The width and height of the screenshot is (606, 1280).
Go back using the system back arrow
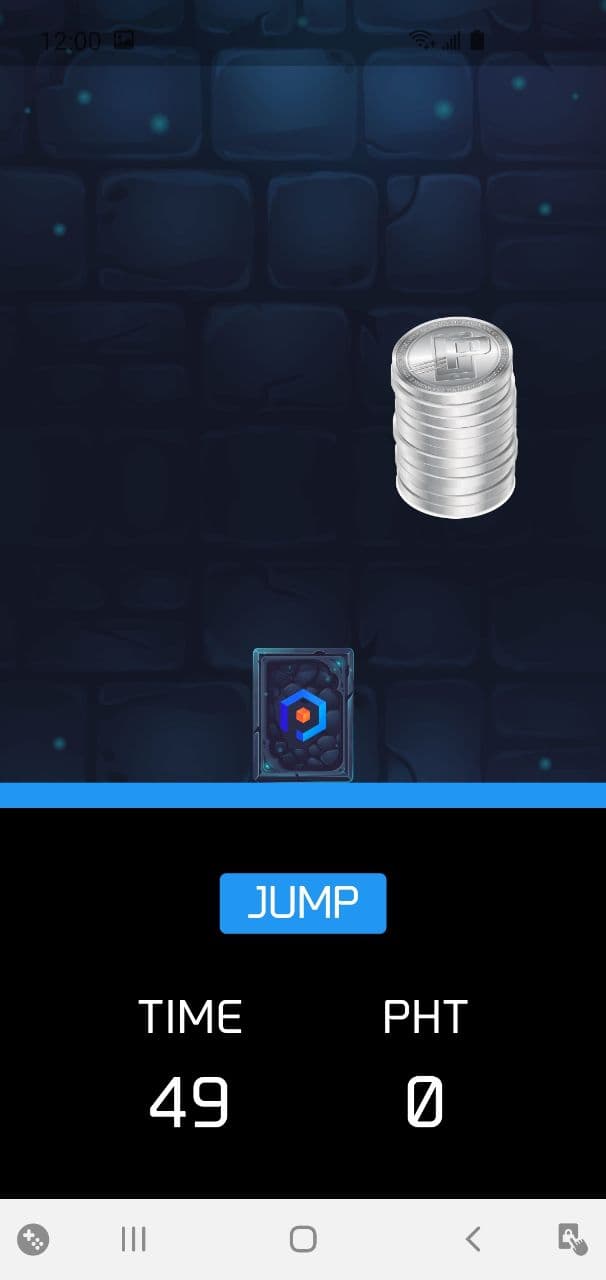point(473,1240)
